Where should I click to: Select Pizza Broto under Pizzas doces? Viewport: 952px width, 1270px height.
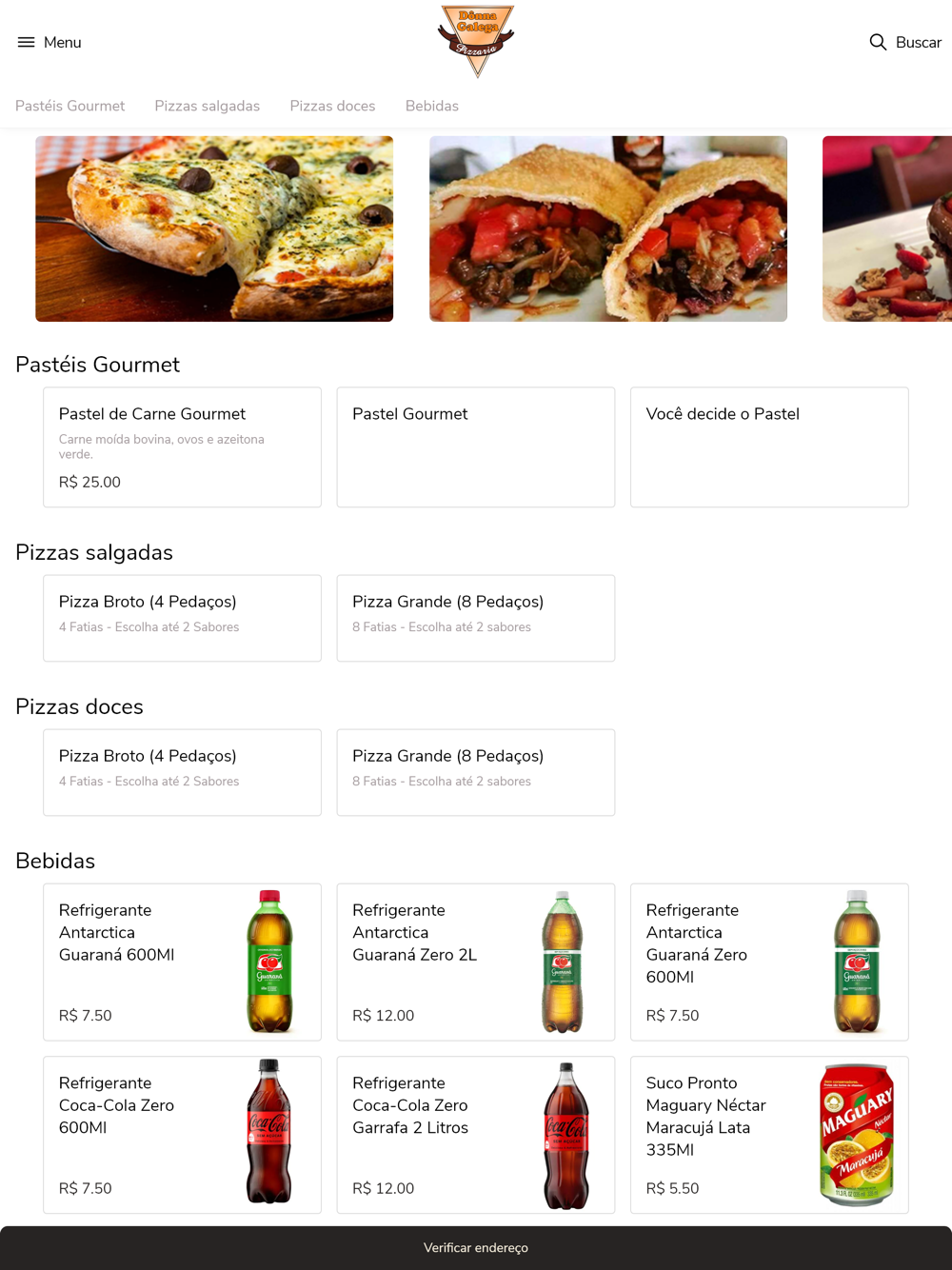coord(182,771)
